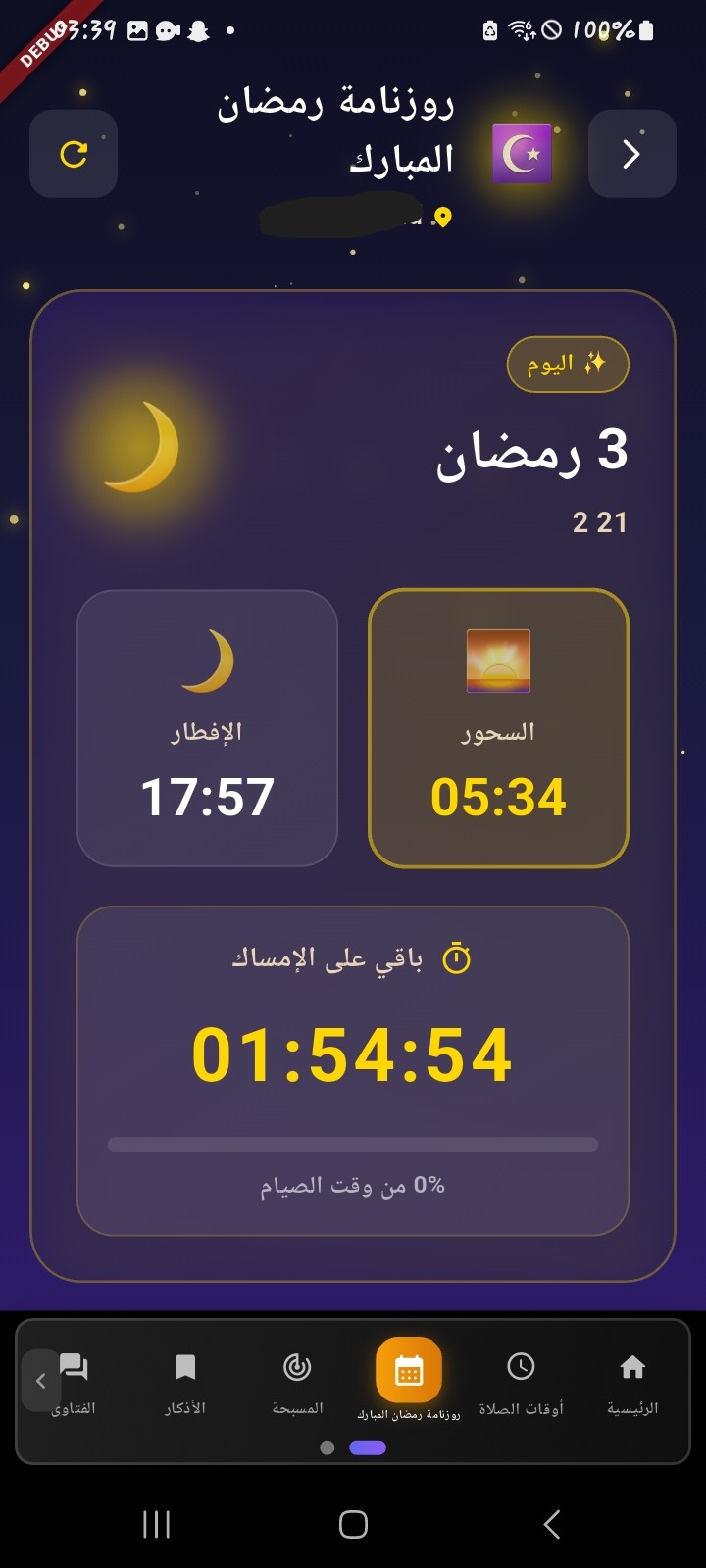Select the السحور suhoor card
Image resolution: width=706 pixels, height=1568 pixels.
[498, 727]
